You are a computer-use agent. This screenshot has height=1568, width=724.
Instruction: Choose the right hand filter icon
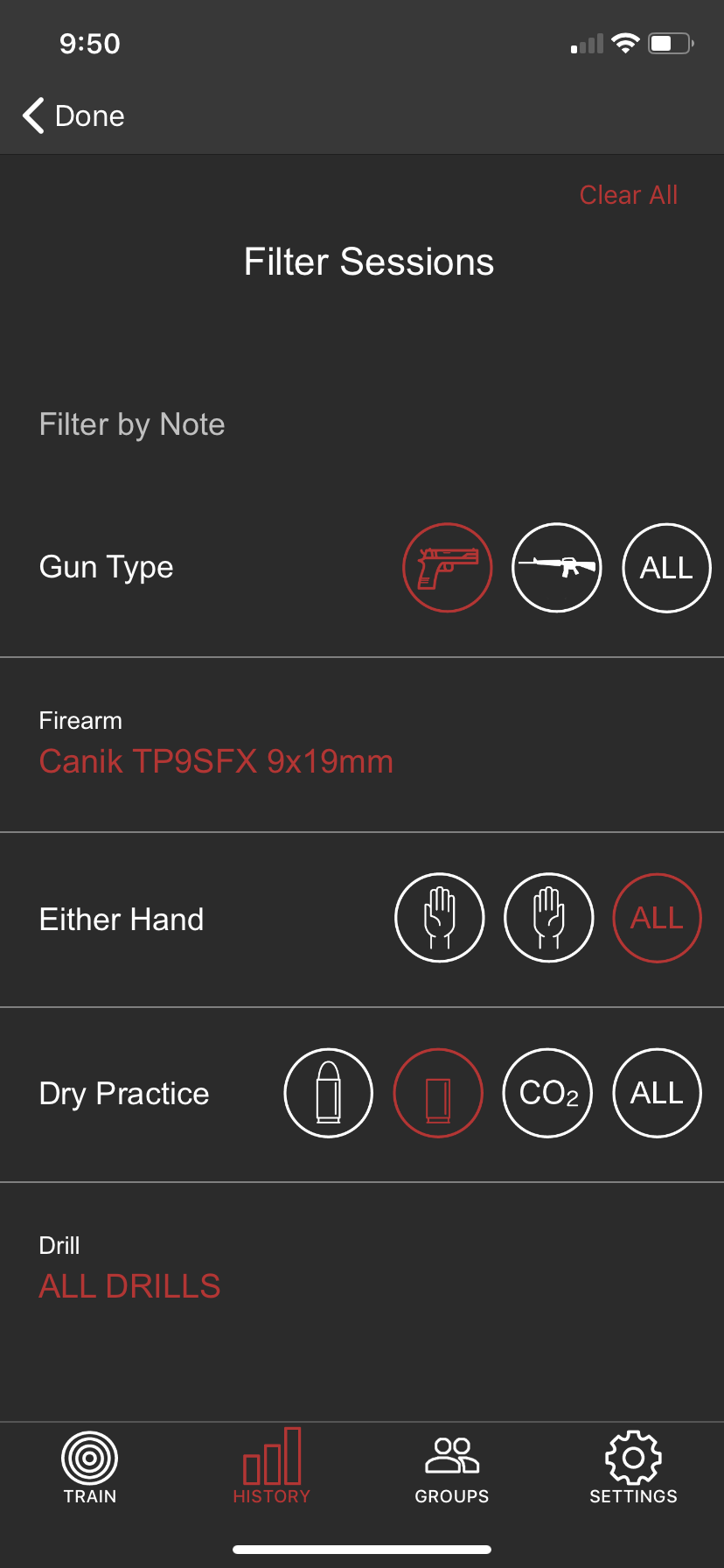[x=548, y=918]
